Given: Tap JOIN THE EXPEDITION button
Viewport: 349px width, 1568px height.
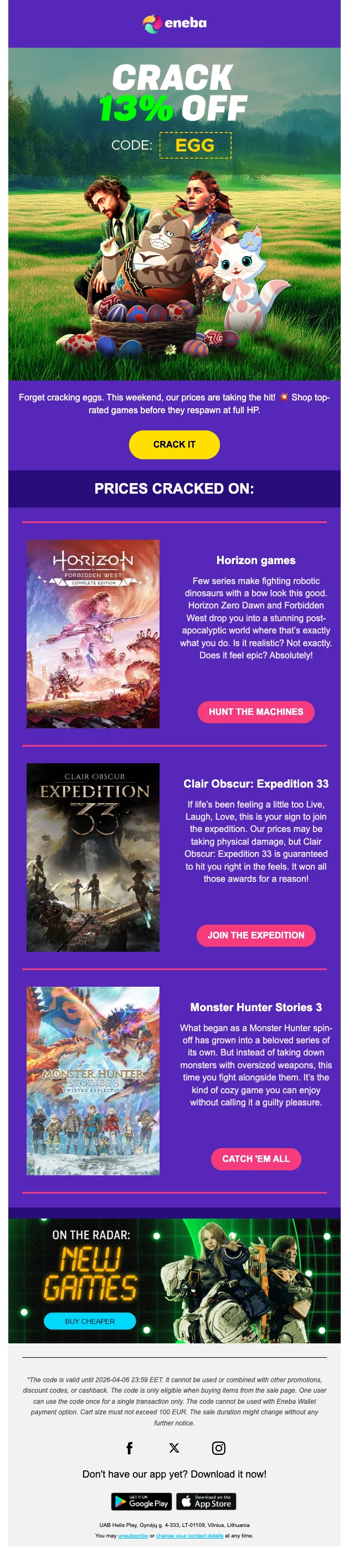Looking at the screenshot, I should click(x=255, y=935).
